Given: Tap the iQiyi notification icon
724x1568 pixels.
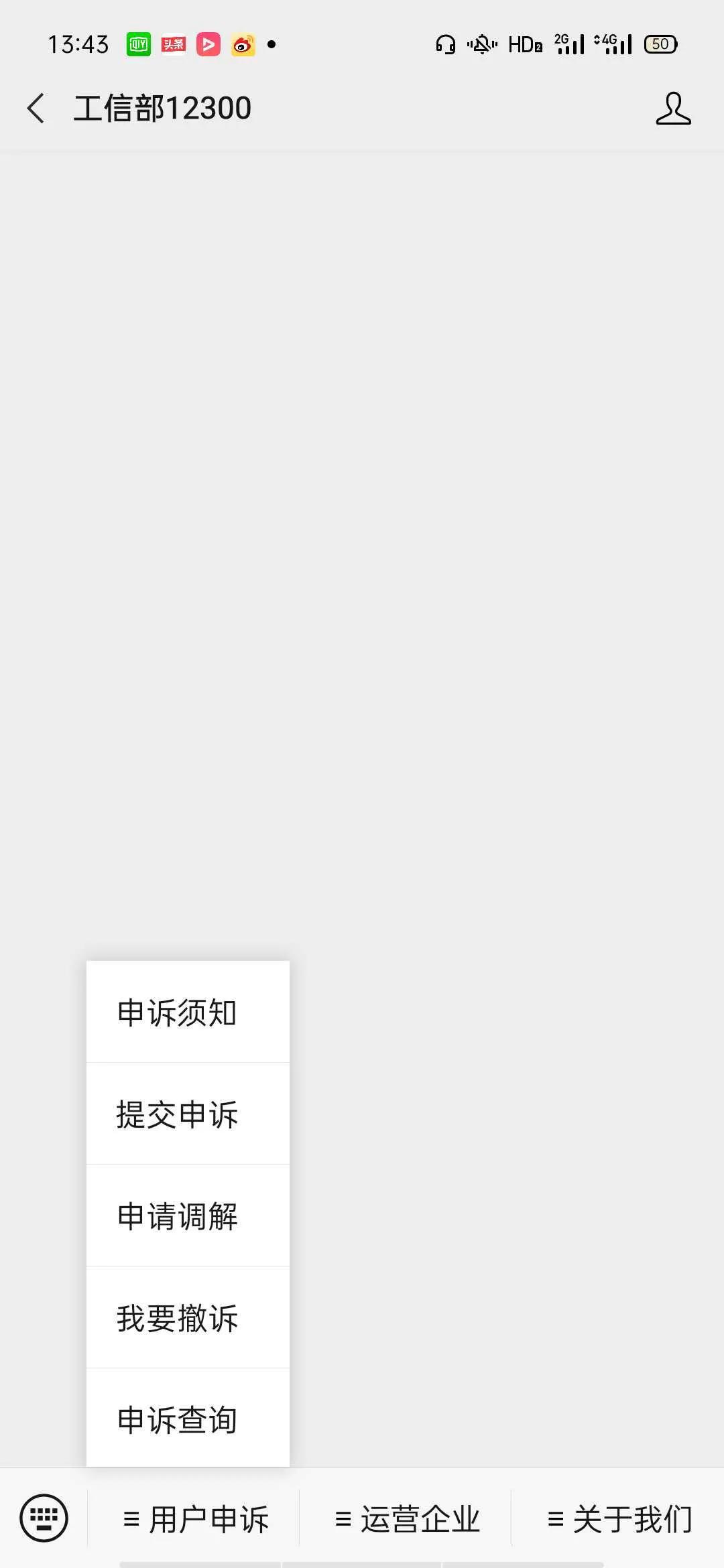Looking at the screenshot, I should (x=136, y=44).
